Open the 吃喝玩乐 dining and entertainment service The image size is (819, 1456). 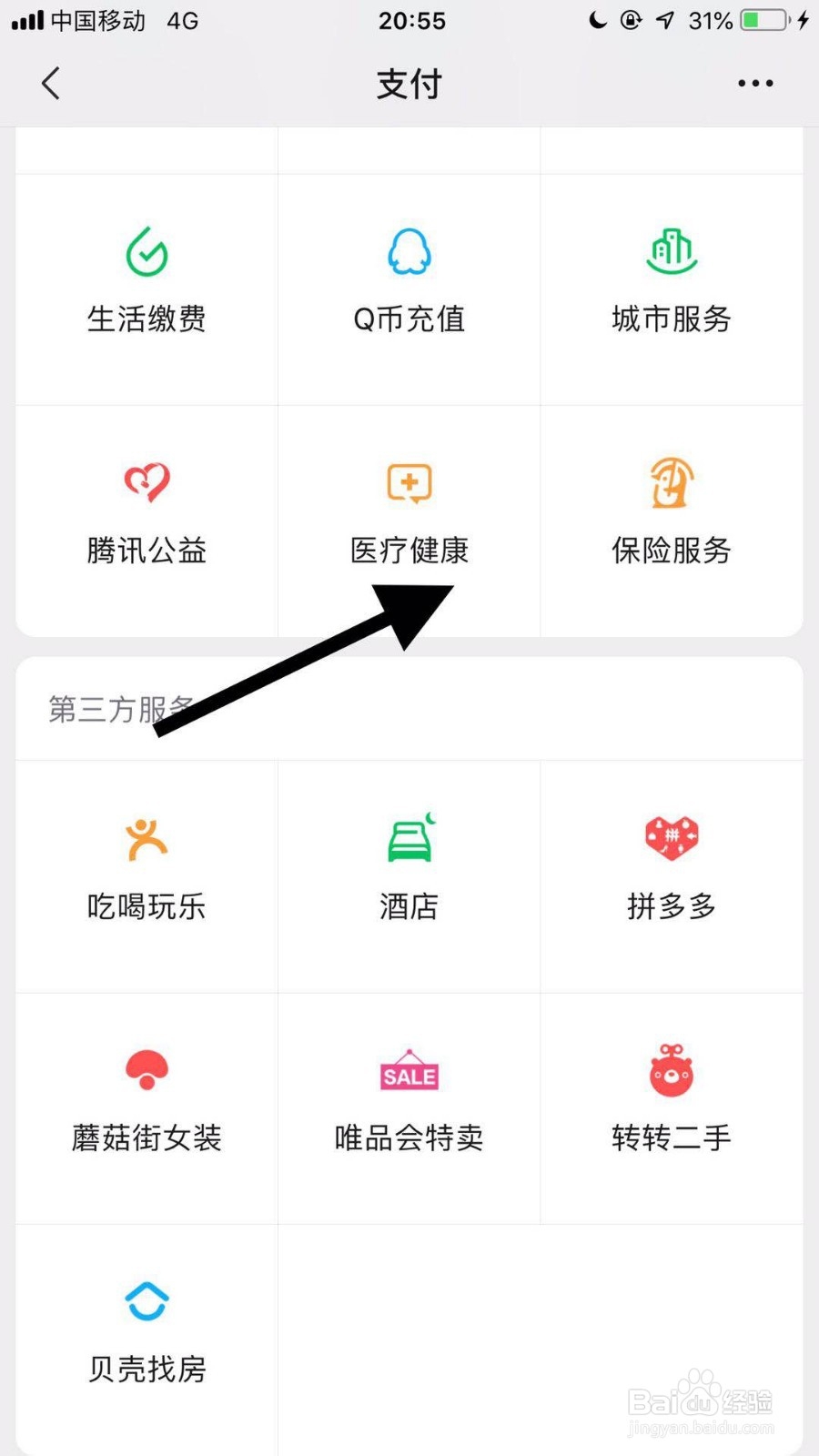pyautogui.click(x=146, y=869)
